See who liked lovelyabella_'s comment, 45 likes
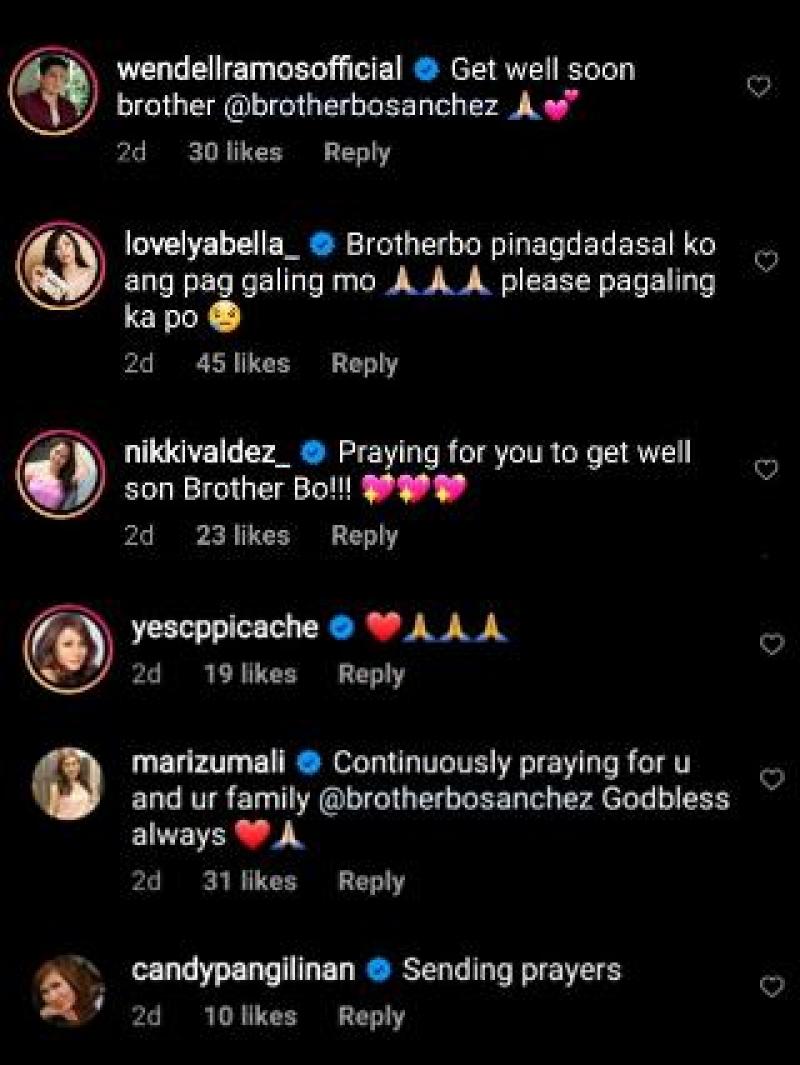Screen dimensions: 800x1065 click(x=243, y=364)
